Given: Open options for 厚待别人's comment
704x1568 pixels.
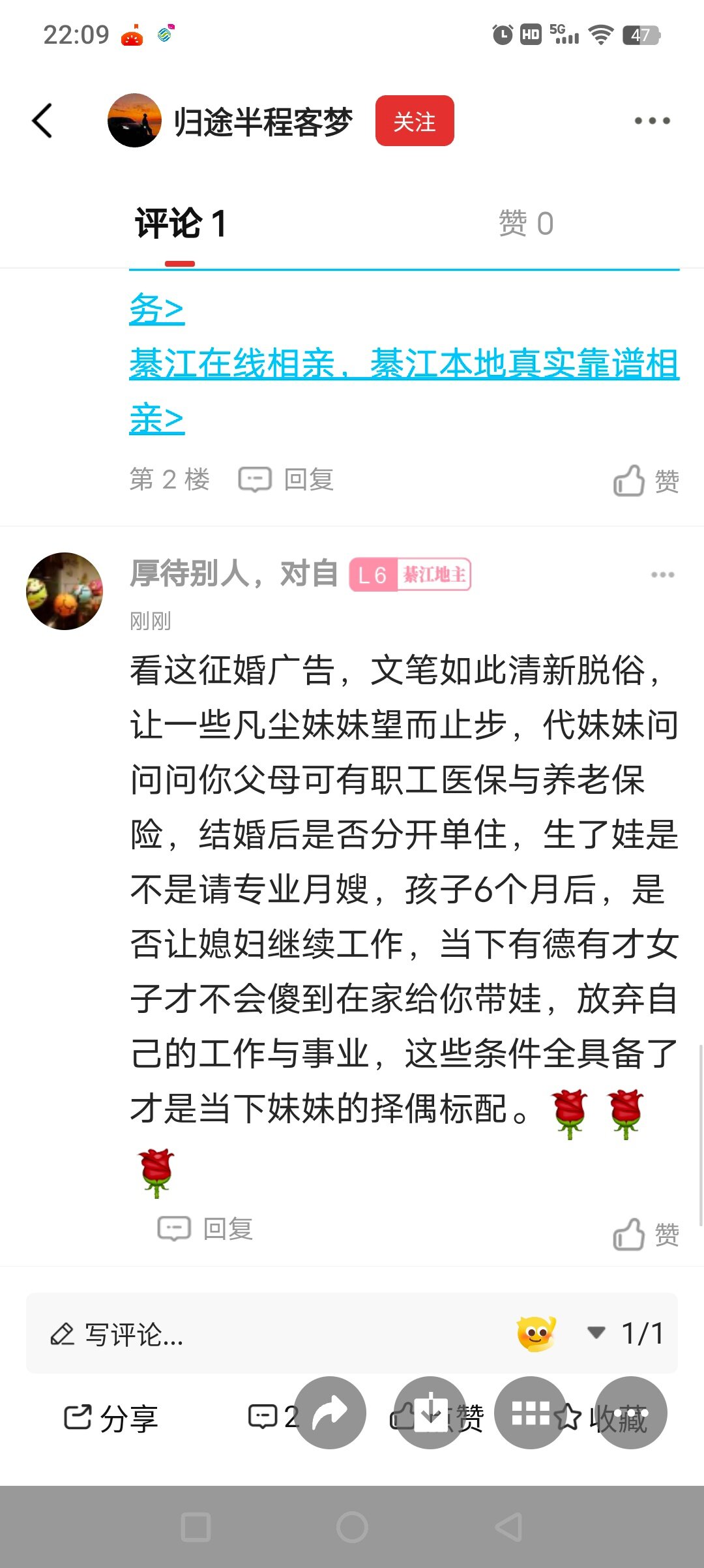Looking at the screenshot, I should point(662,575).
